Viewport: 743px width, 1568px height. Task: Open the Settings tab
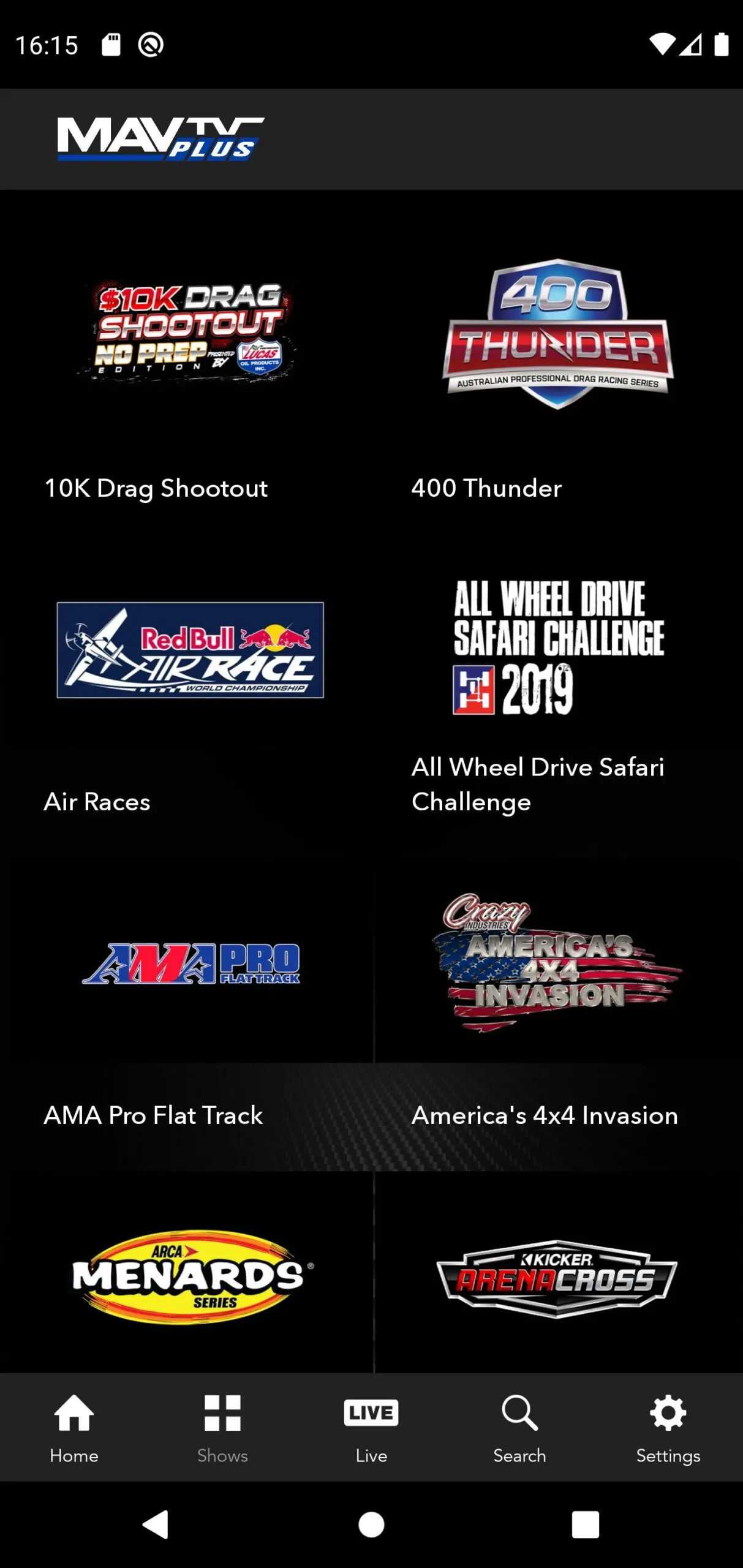[668, 1428]
